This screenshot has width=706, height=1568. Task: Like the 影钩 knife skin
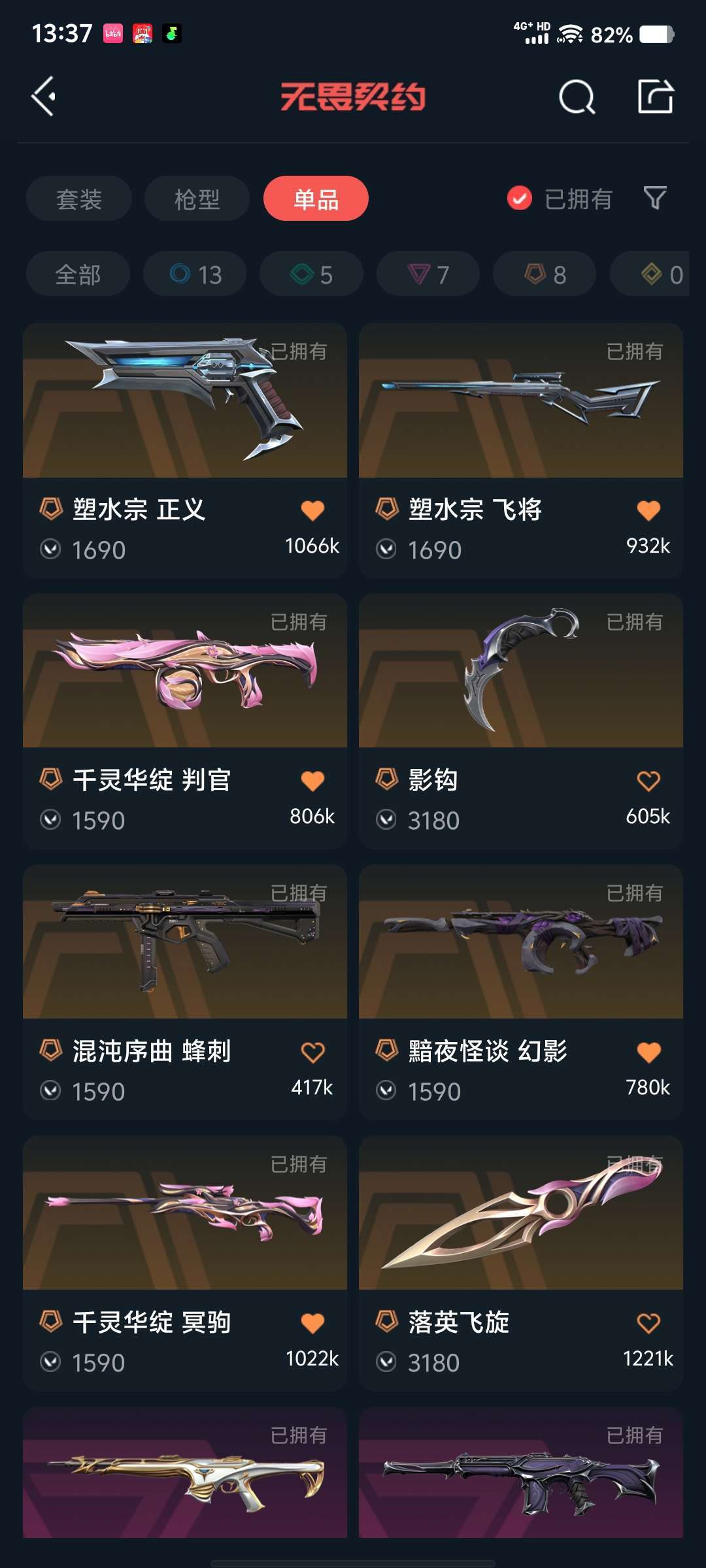[x=648, y=781]
